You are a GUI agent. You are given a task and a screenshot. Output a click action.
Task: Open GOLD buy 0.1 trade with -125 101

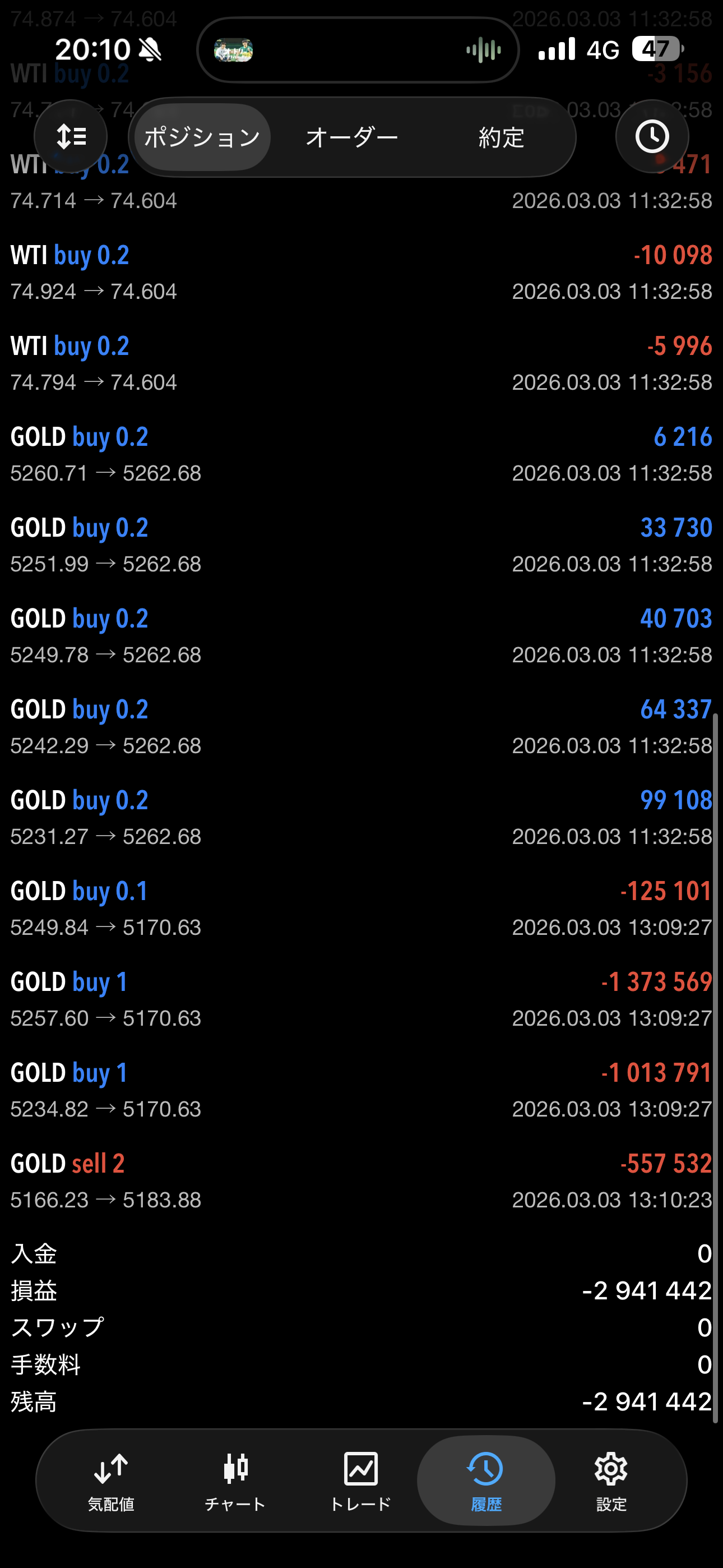(361, 908)
